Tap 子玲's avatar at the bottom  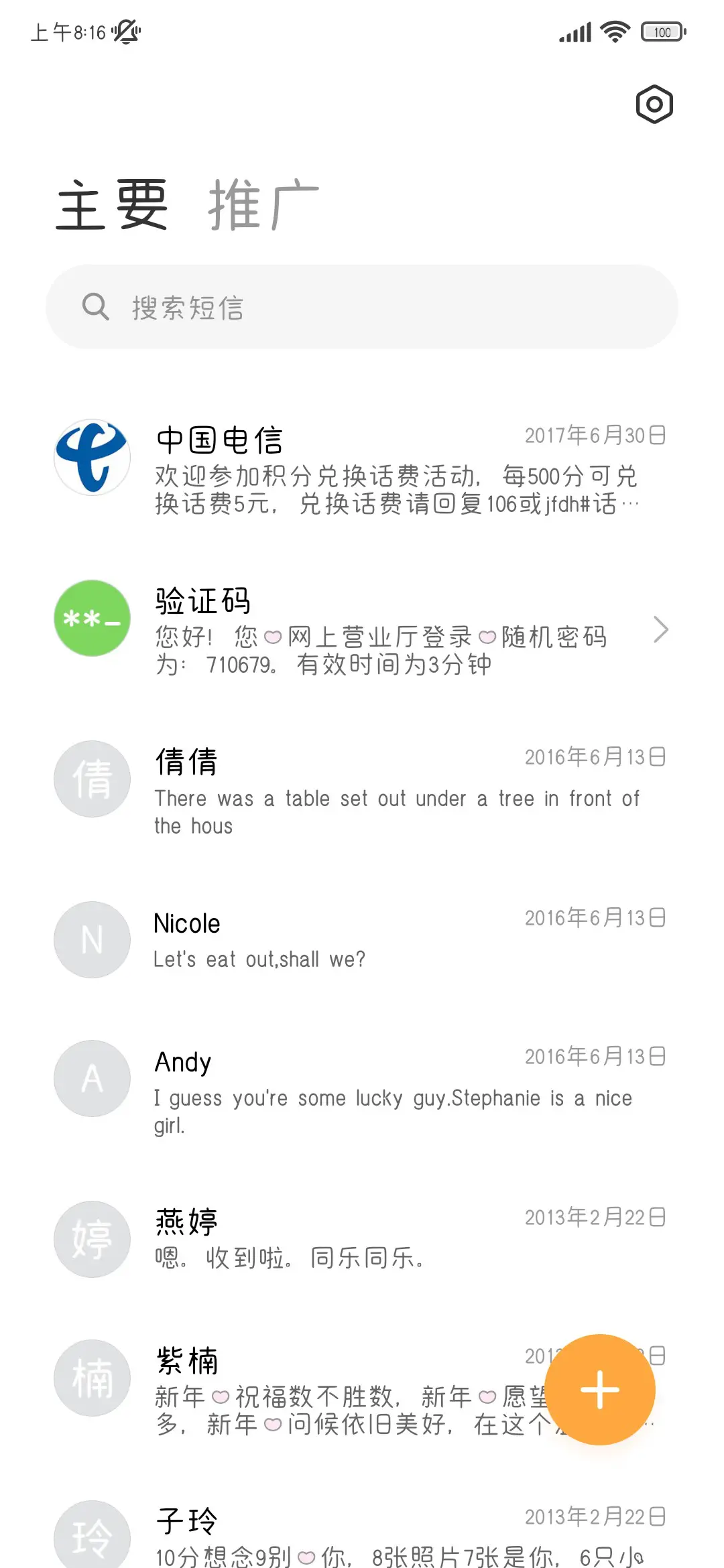[92, 1534]
